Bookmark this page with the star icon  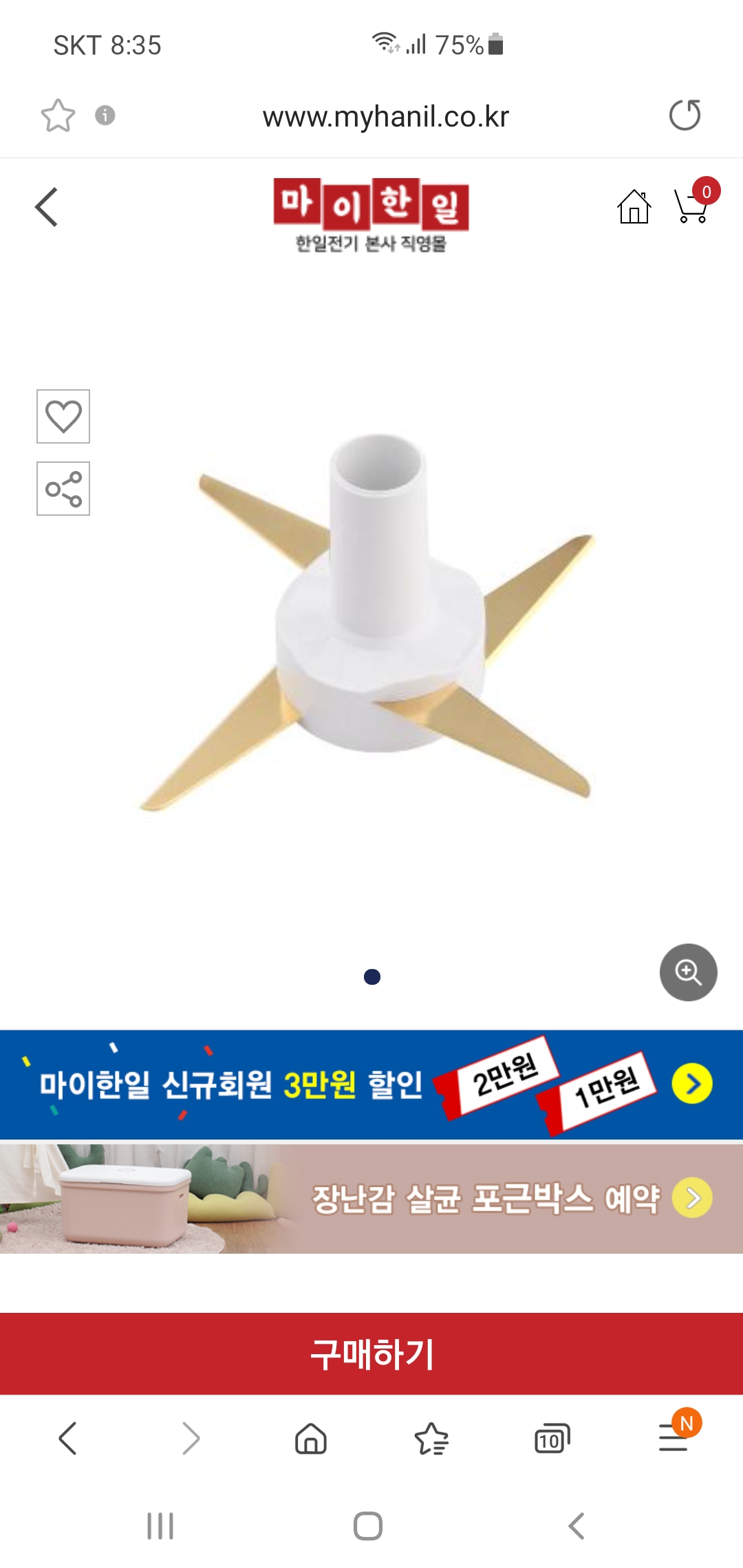(x=58, y=116)
